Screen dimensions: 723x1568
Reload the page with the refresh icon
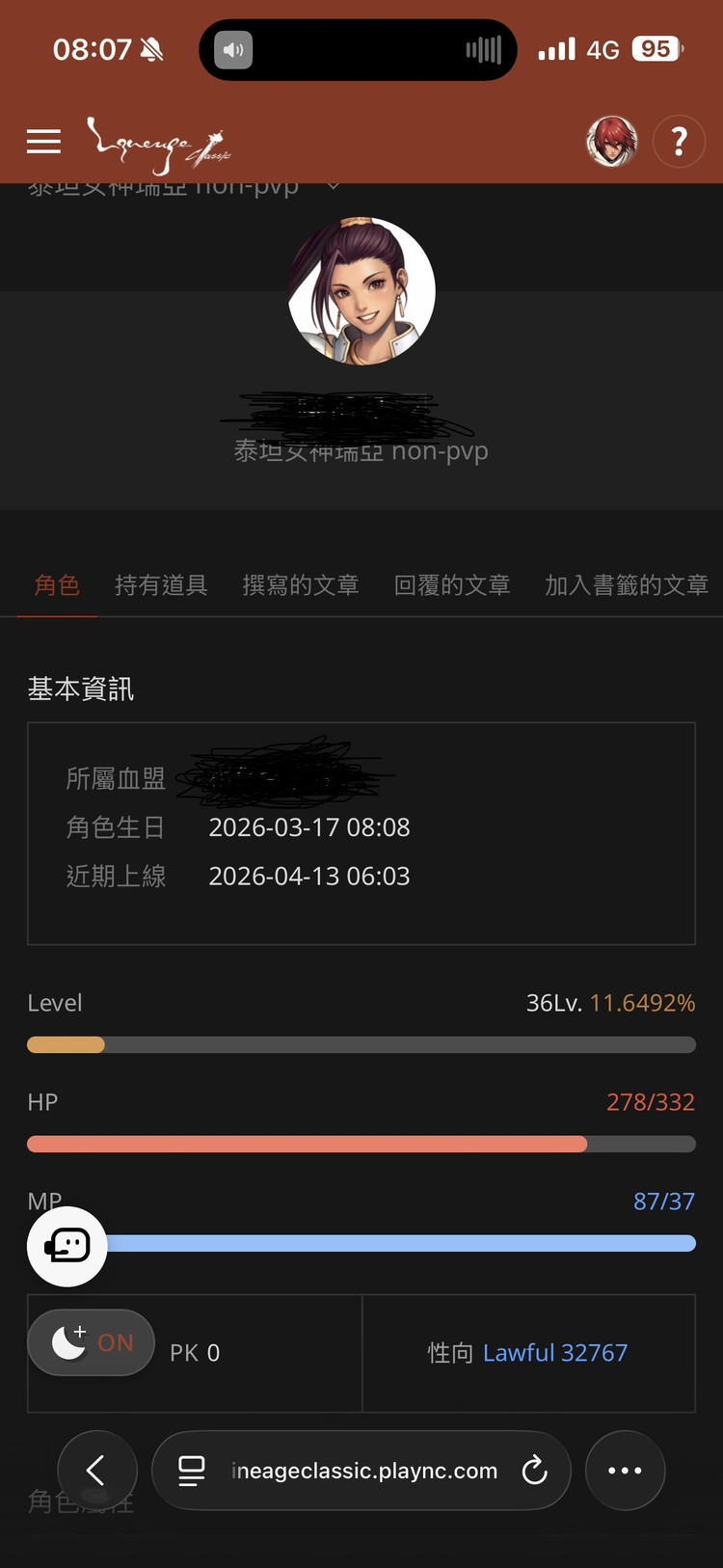[x=534, y=1471]
